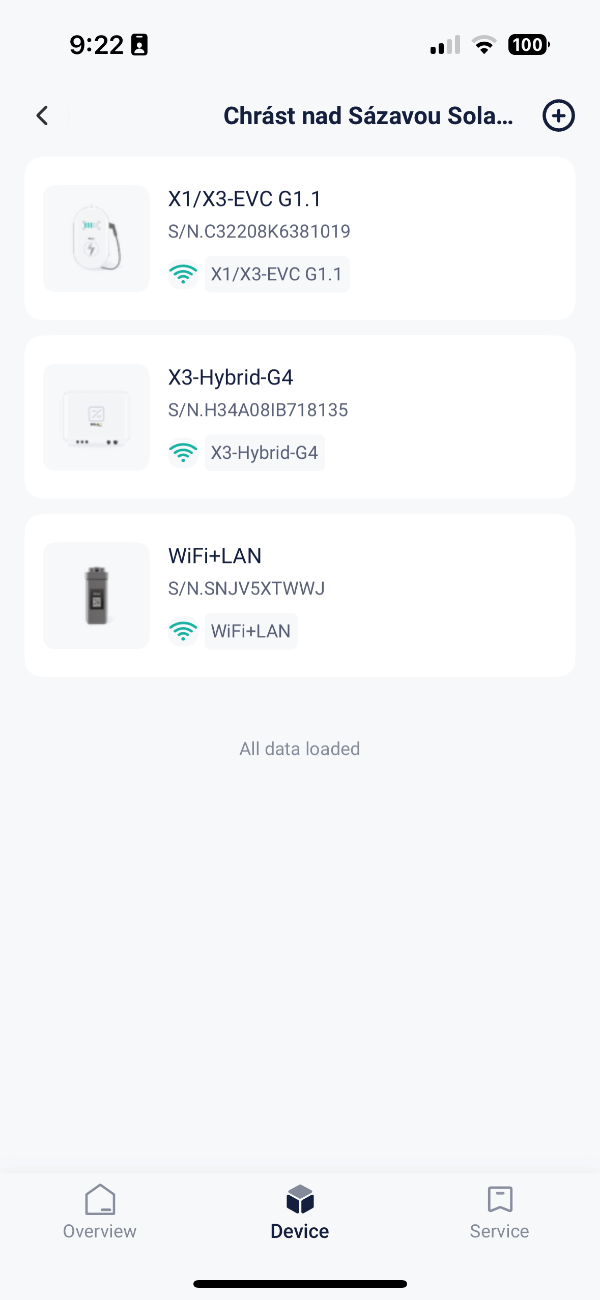This screenshot has height=1300, width=600.
Task: Switch to the Overview tab
Action: [x=100, y=1212]
